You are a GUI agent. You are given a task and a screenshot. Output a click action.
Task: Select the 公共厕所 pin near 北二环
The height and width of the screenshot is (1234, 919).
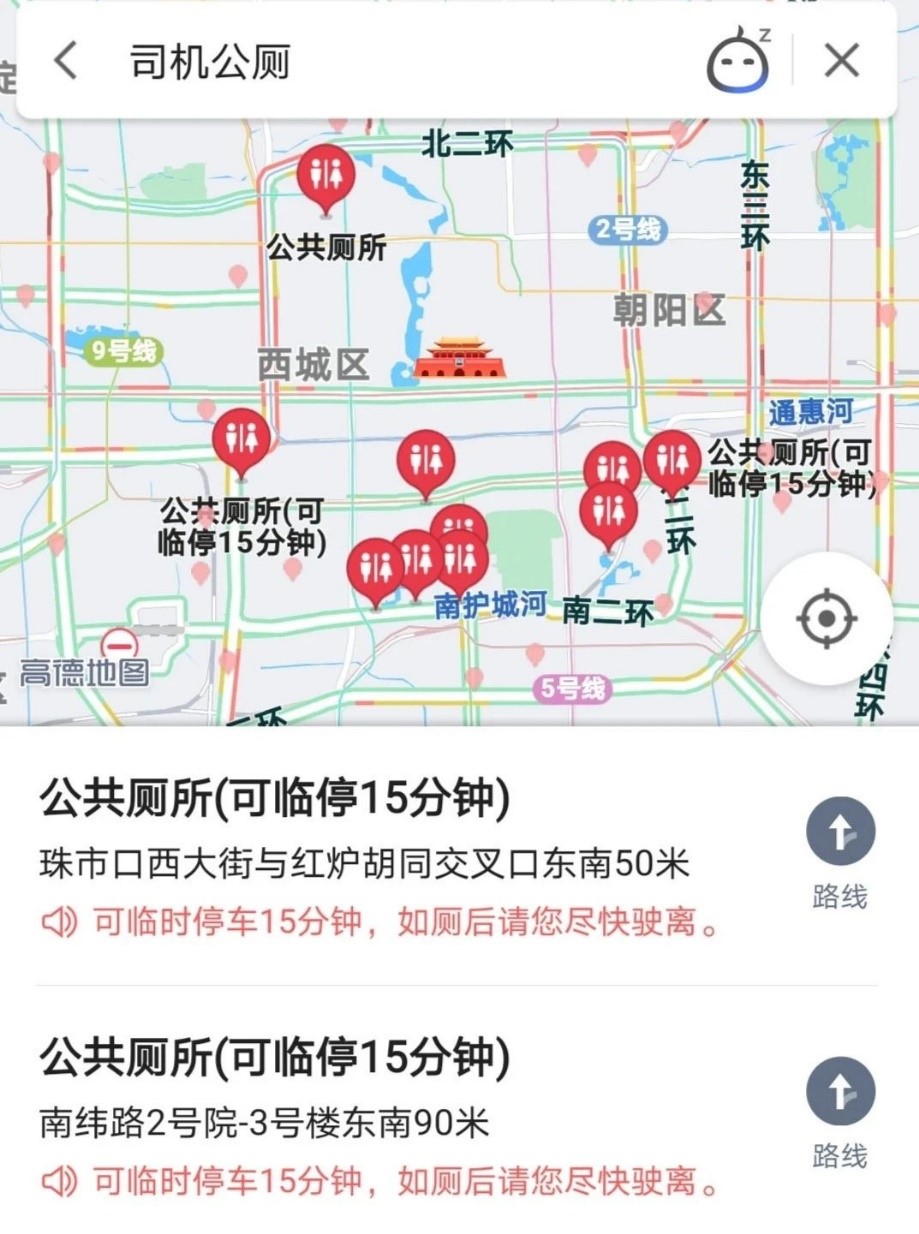point(326,174)
